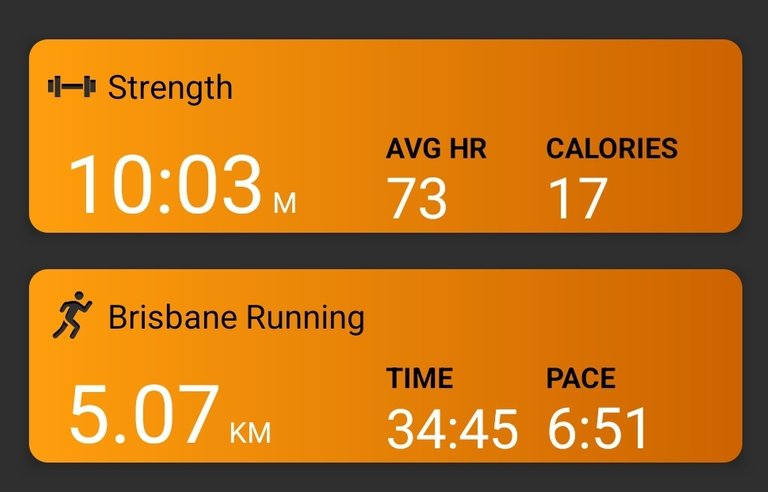Image resolution: width=768 pixels, height=492 pixels.
Task: Open the Strength activity card
Action: [385, 136]
